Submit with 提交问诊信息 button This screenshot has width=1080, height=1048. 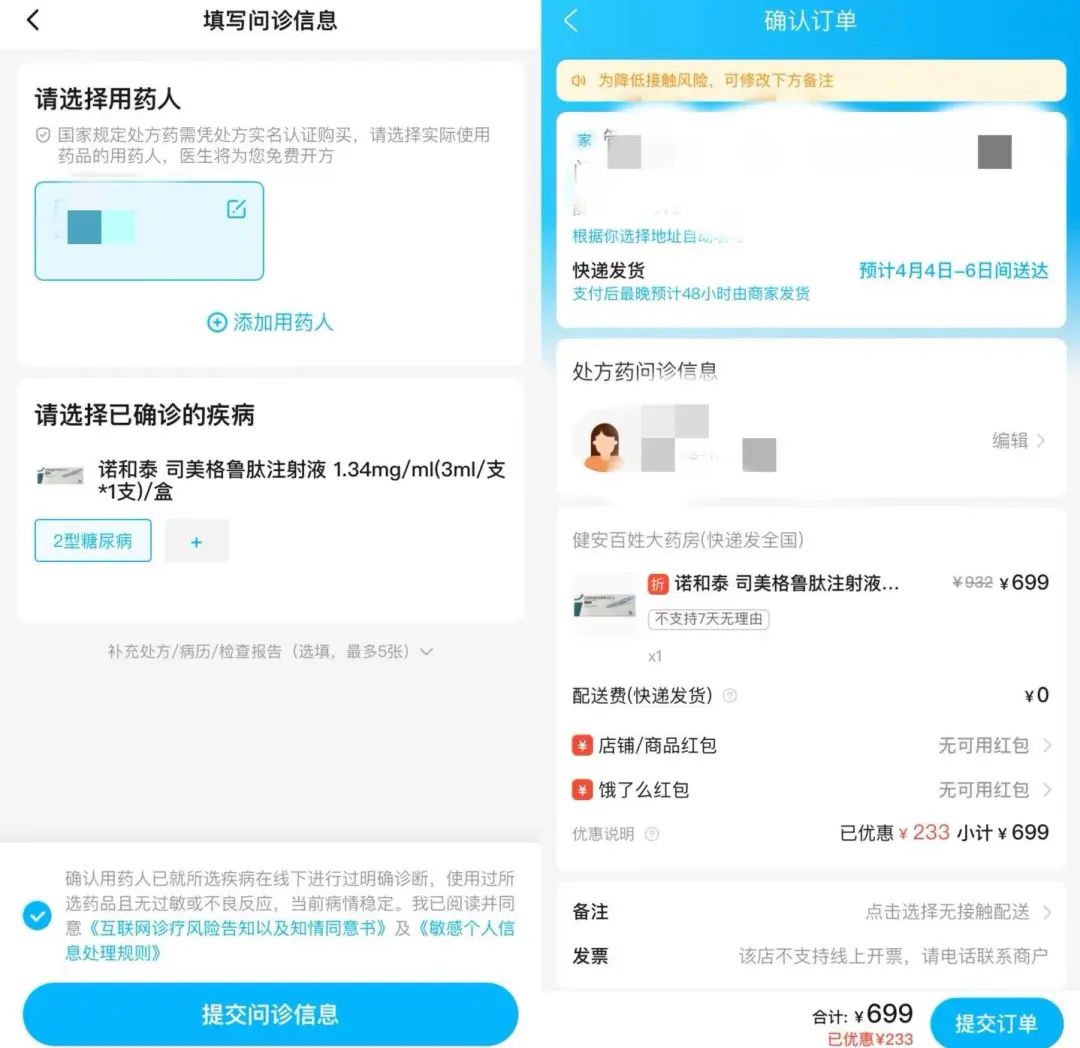(x=270, y=1014)
